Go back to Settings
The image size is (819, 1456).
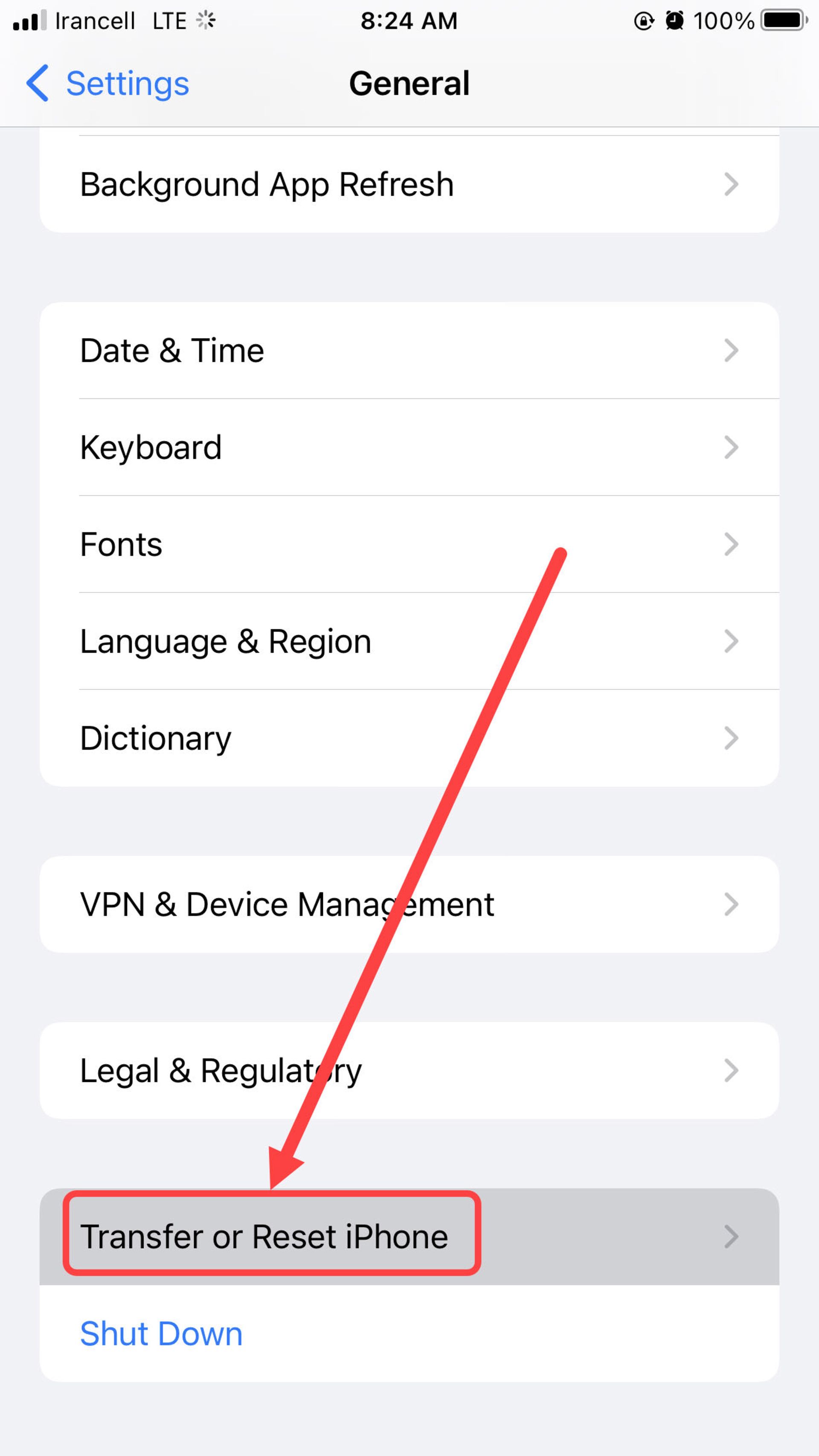click(107, 84)
